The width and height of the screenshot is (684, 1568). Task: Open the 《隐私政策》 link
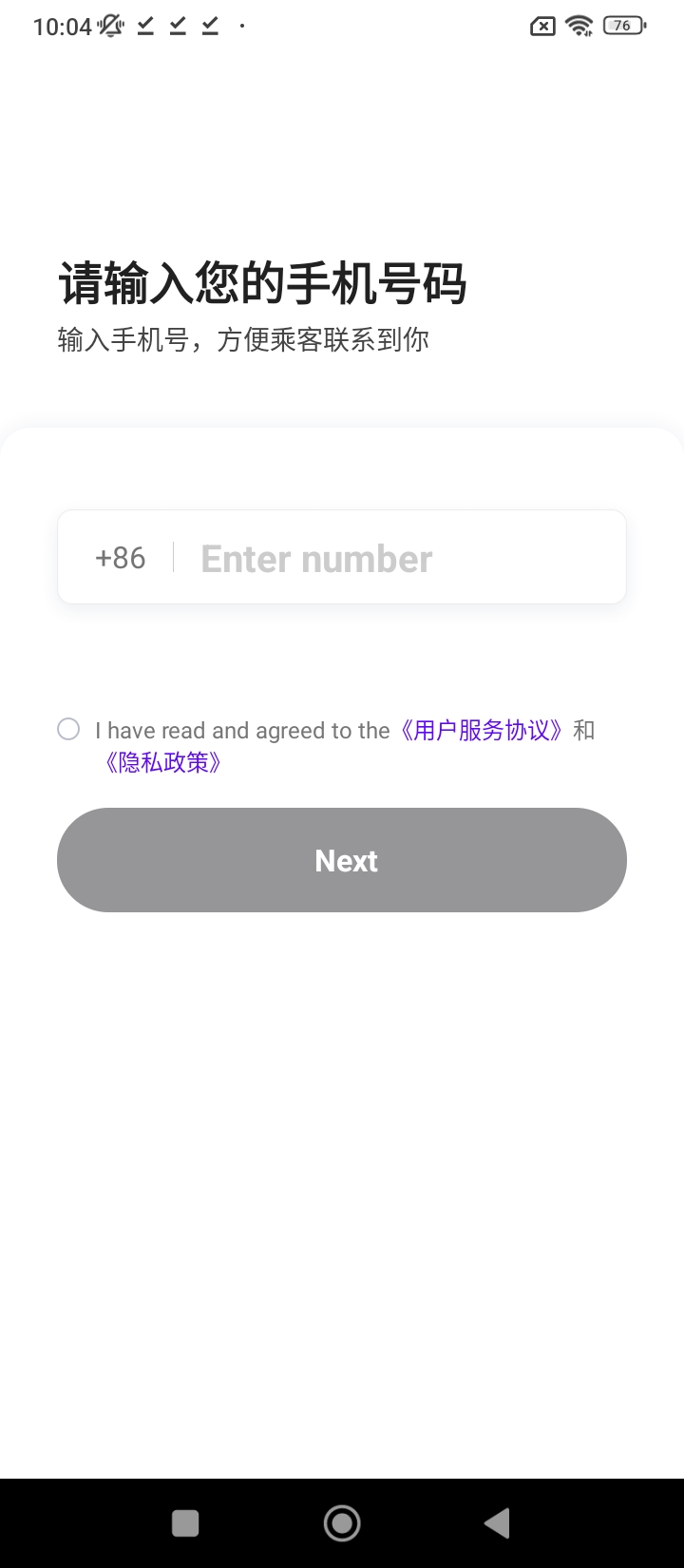click(163, 762)
